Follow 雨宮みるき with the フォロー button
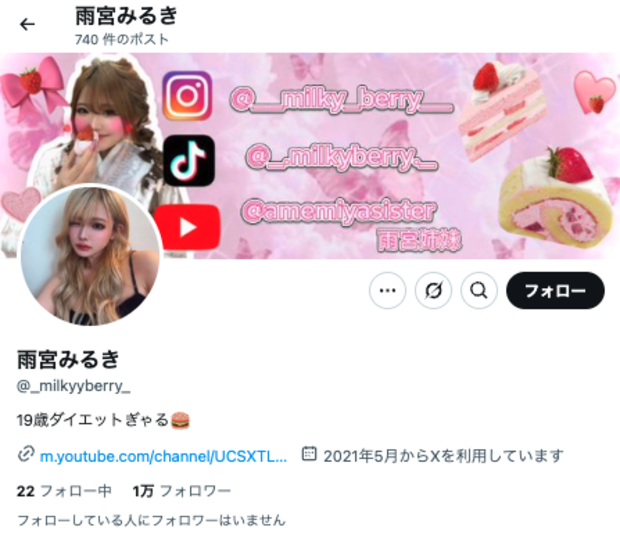Viewport: 620px width, 538px height. 555,291
